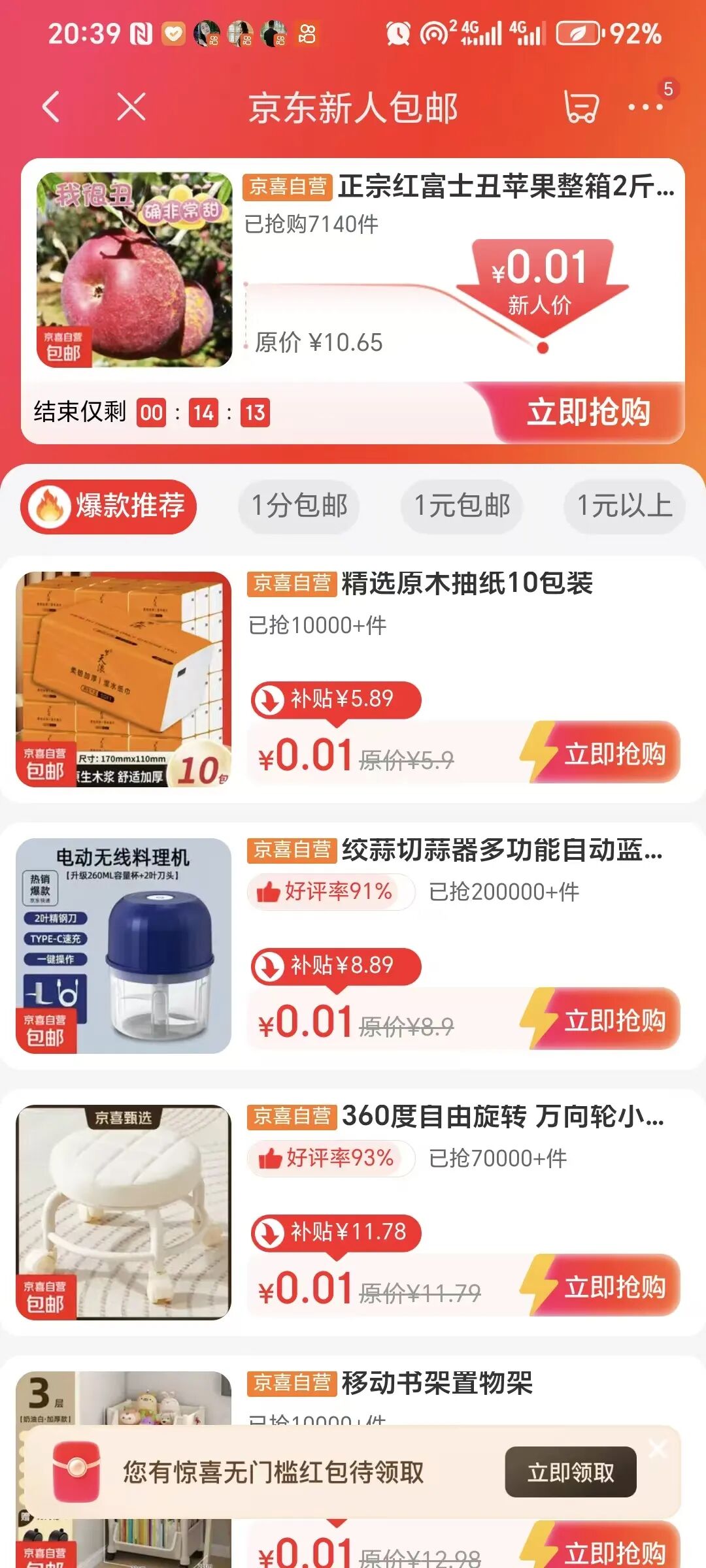
Task: Switch to the 1元以上 tab
Action: [624, 506]
